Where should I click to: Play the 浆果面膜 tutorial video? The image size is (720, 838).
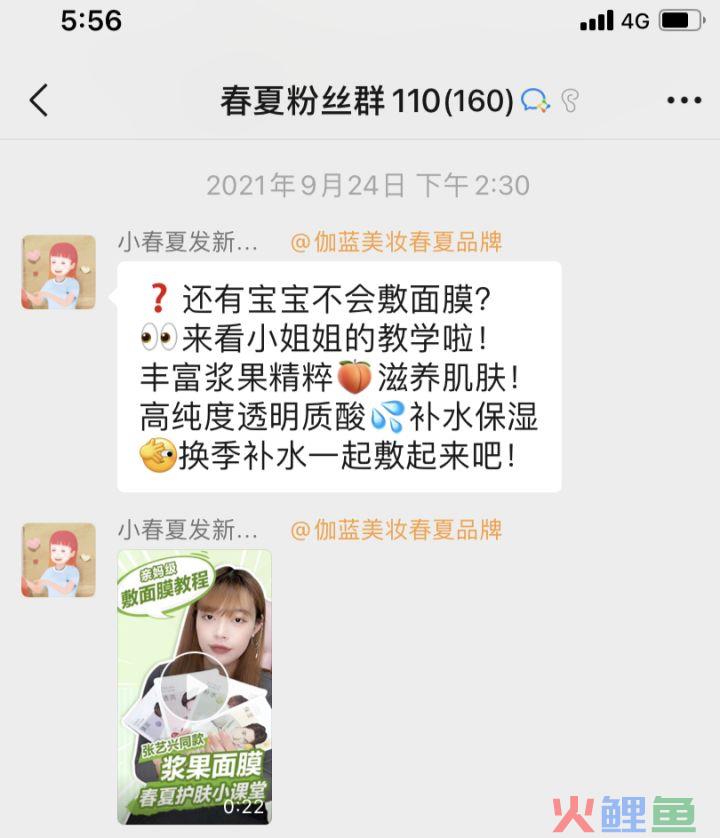pos(194,686)
